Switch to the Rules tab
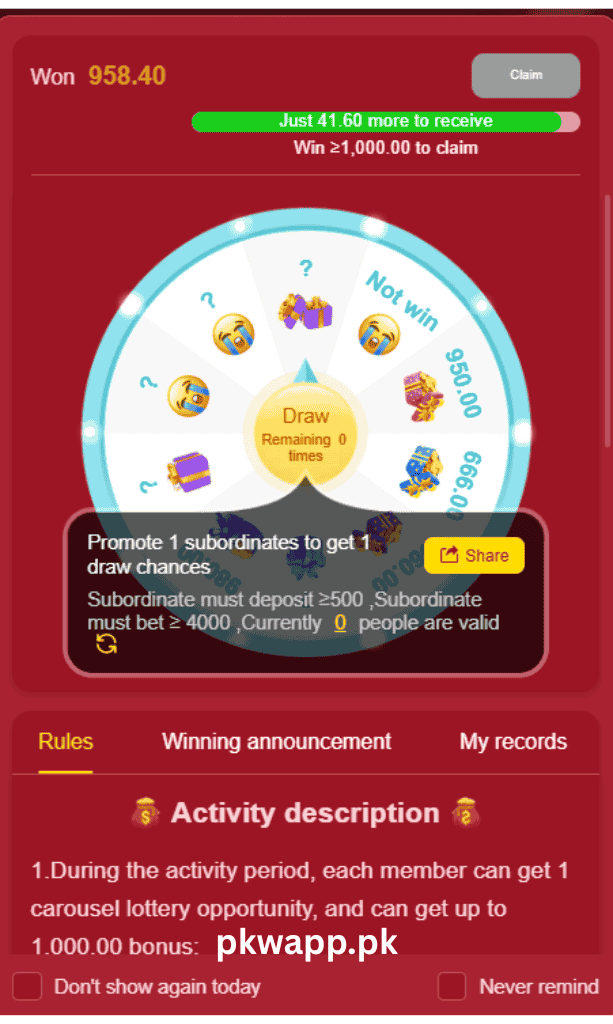This screenshot has height=1024, width=613. coord(66,742)
